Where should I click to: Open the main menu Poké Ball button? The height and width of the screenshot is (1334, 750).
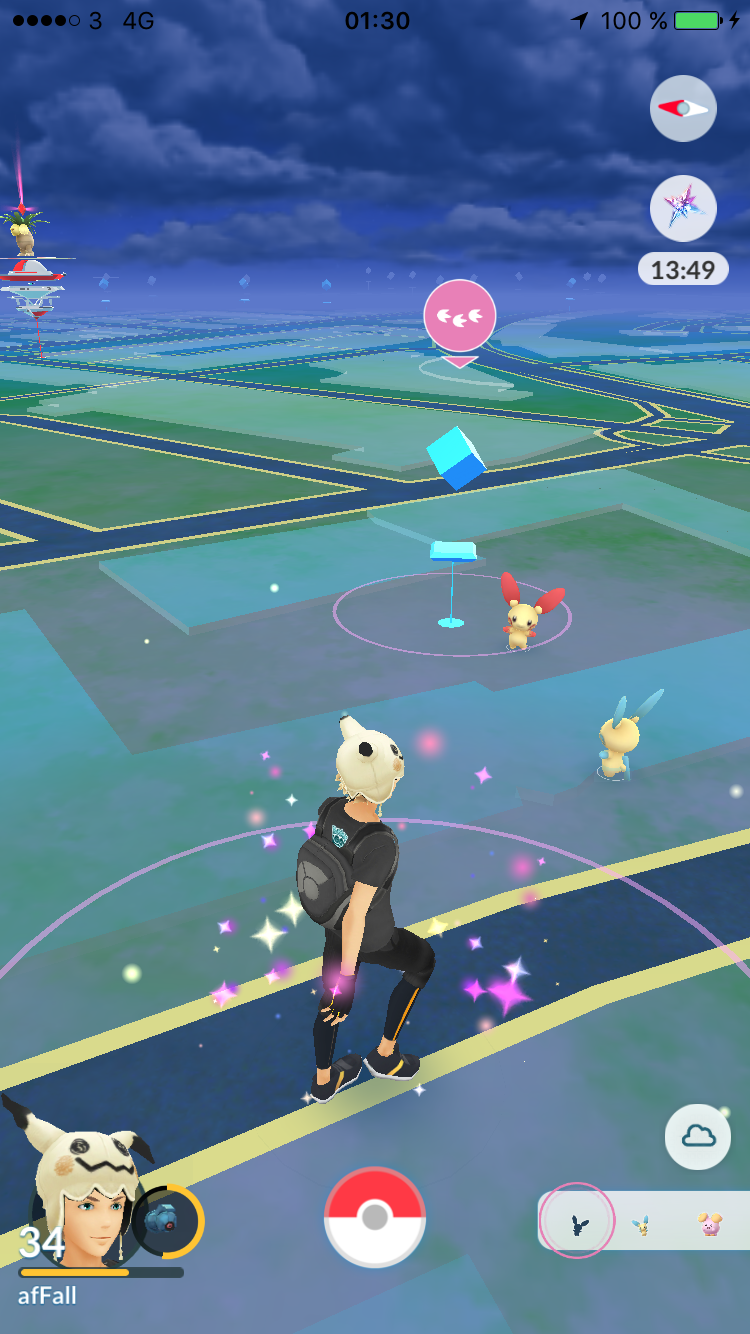click(x=375, y=1217)
